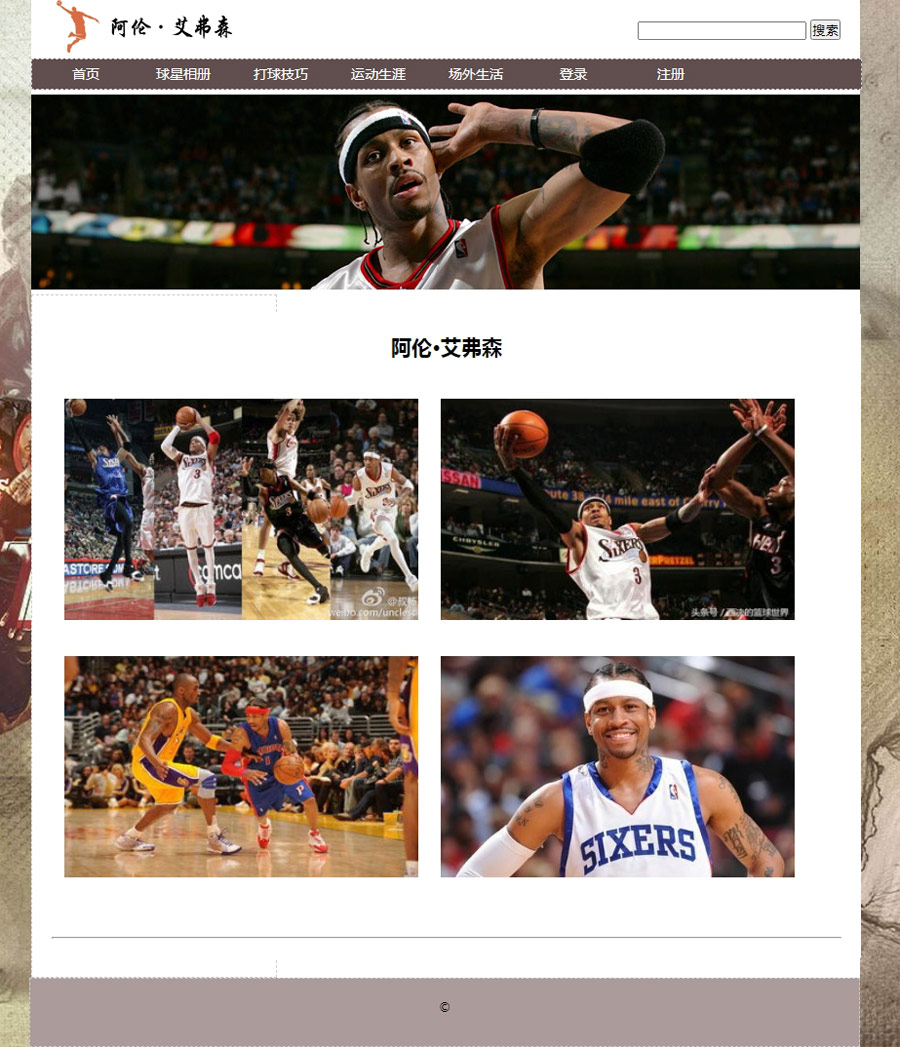900x1047 pixels.
Task: Tap the search text box
Action: pyautogui.click(x=721, y=31)
